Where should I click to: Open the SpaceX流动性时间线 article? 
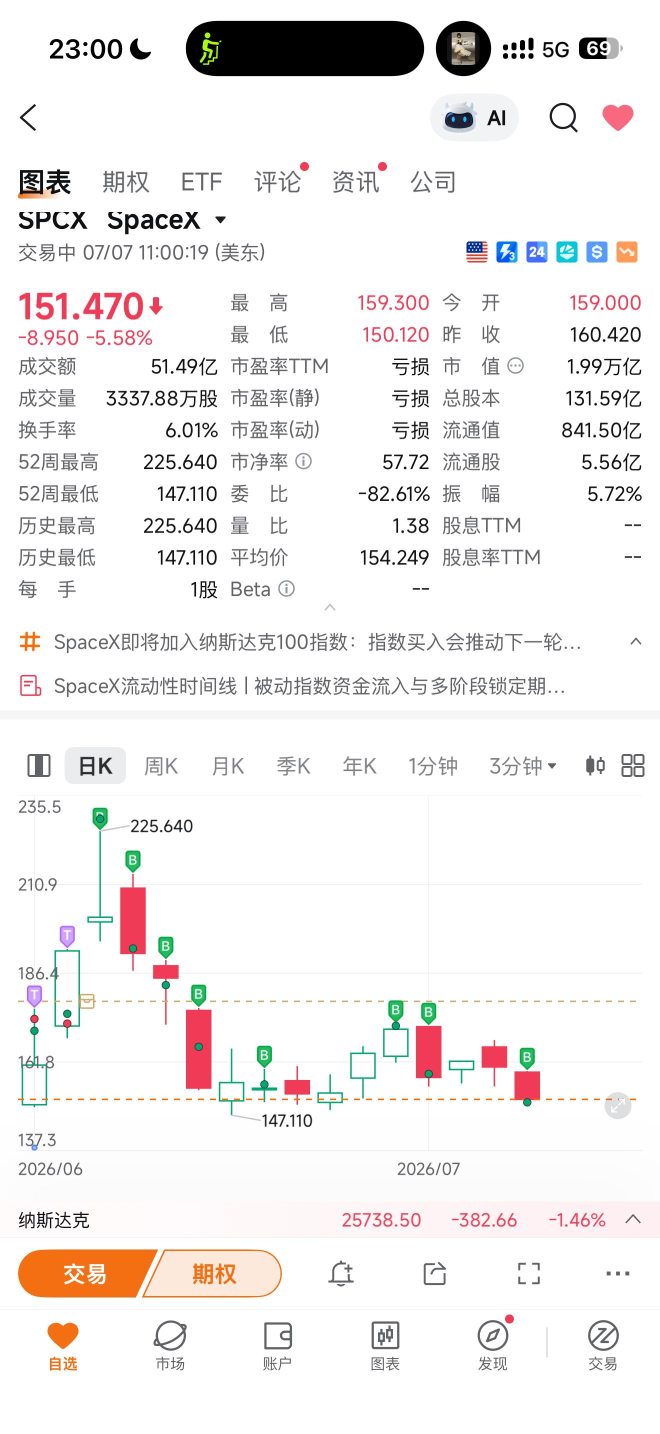click(x=309, y=686)
